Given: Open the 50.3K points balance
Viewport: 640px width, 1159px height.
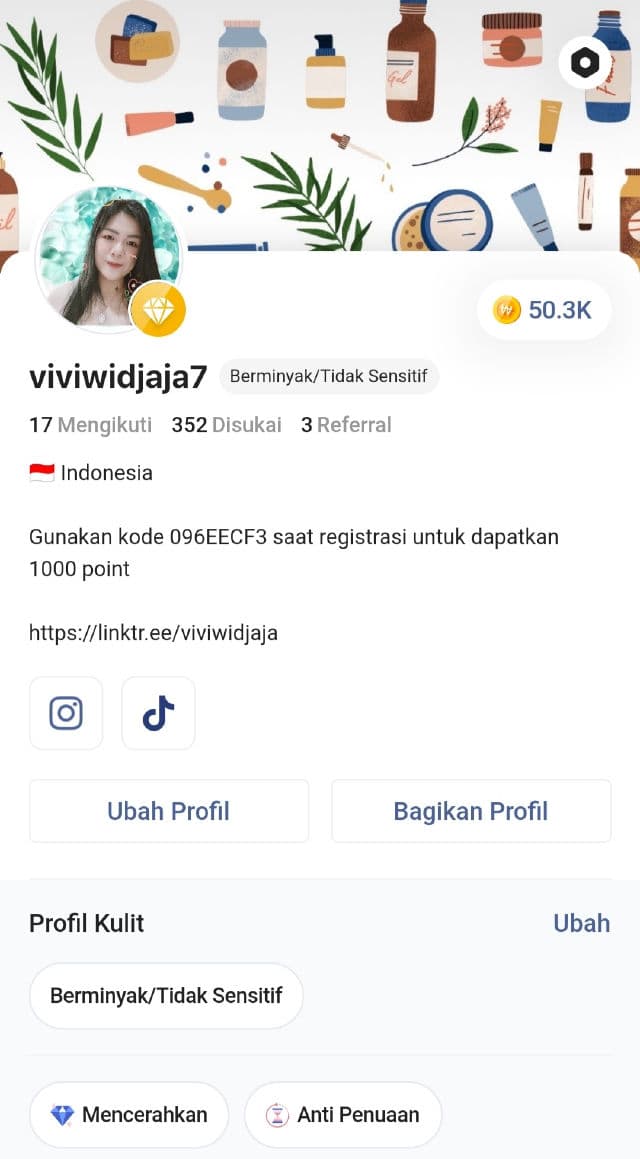Looking at the screenshot, I should 543,310.
